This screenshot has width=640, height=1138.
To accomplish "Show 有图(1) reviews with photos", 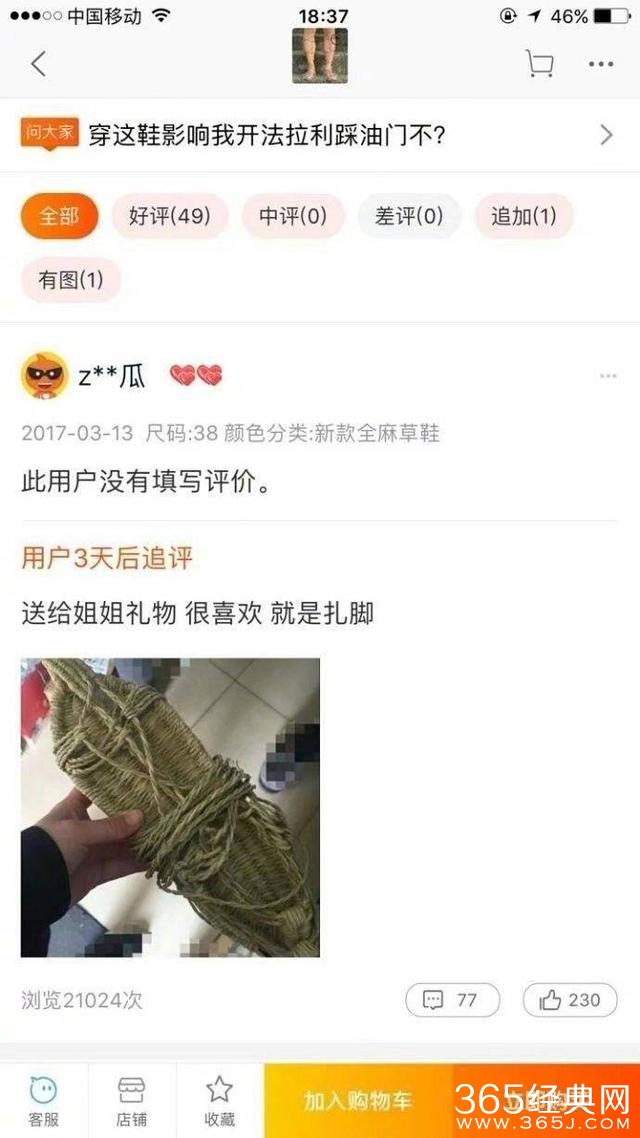I will (x=71, y=281).
